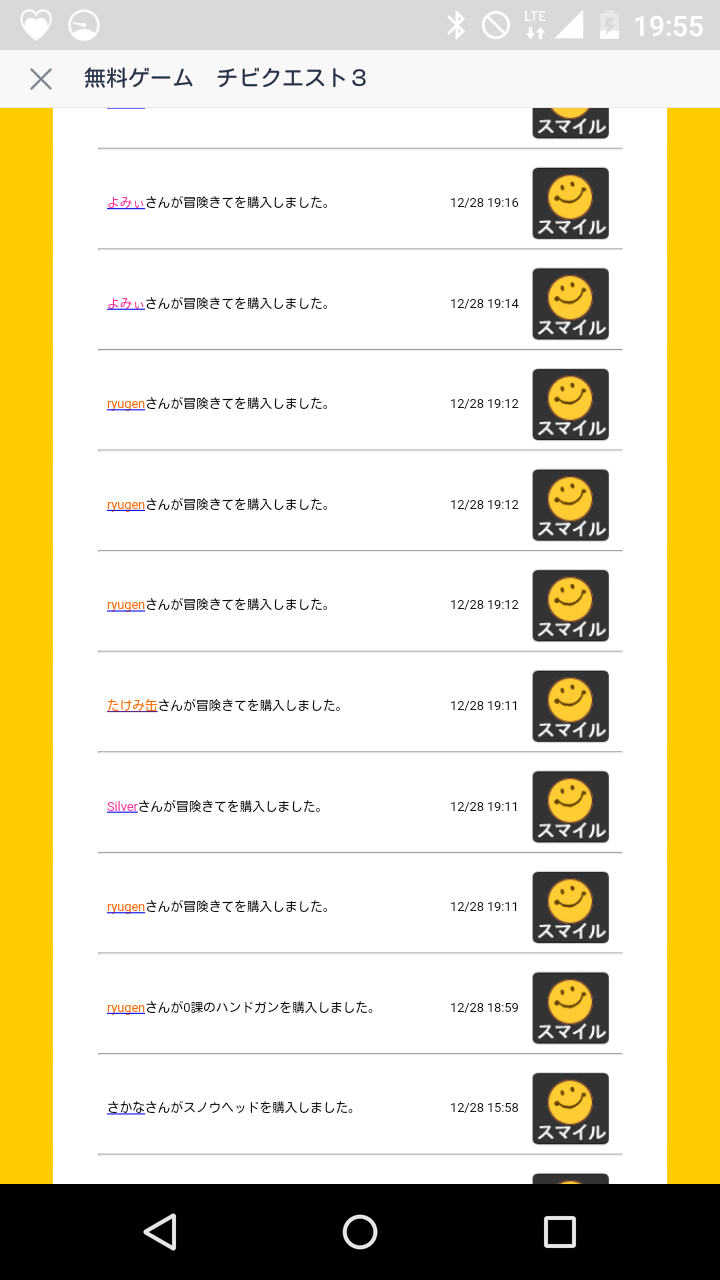Open ryugen's link in the 0課のハンドガン entry
The width and height of the screenshot is (720, 1280).
126,1008
